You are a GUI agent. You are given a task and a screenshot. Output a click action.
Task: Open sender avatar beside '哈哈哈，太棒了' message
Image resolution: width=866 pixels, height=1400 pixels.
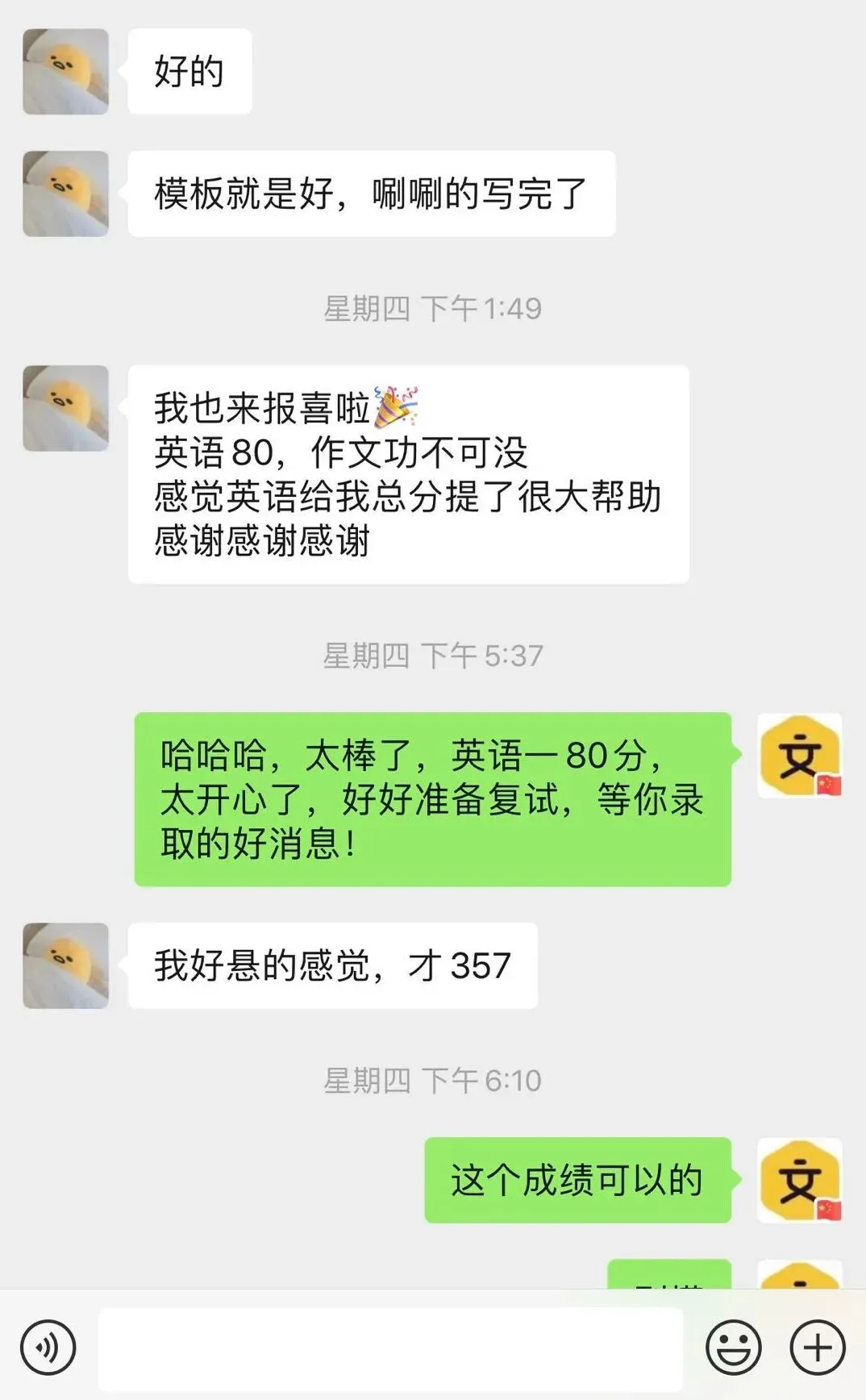pyautogui.click(x=800, y=756)
